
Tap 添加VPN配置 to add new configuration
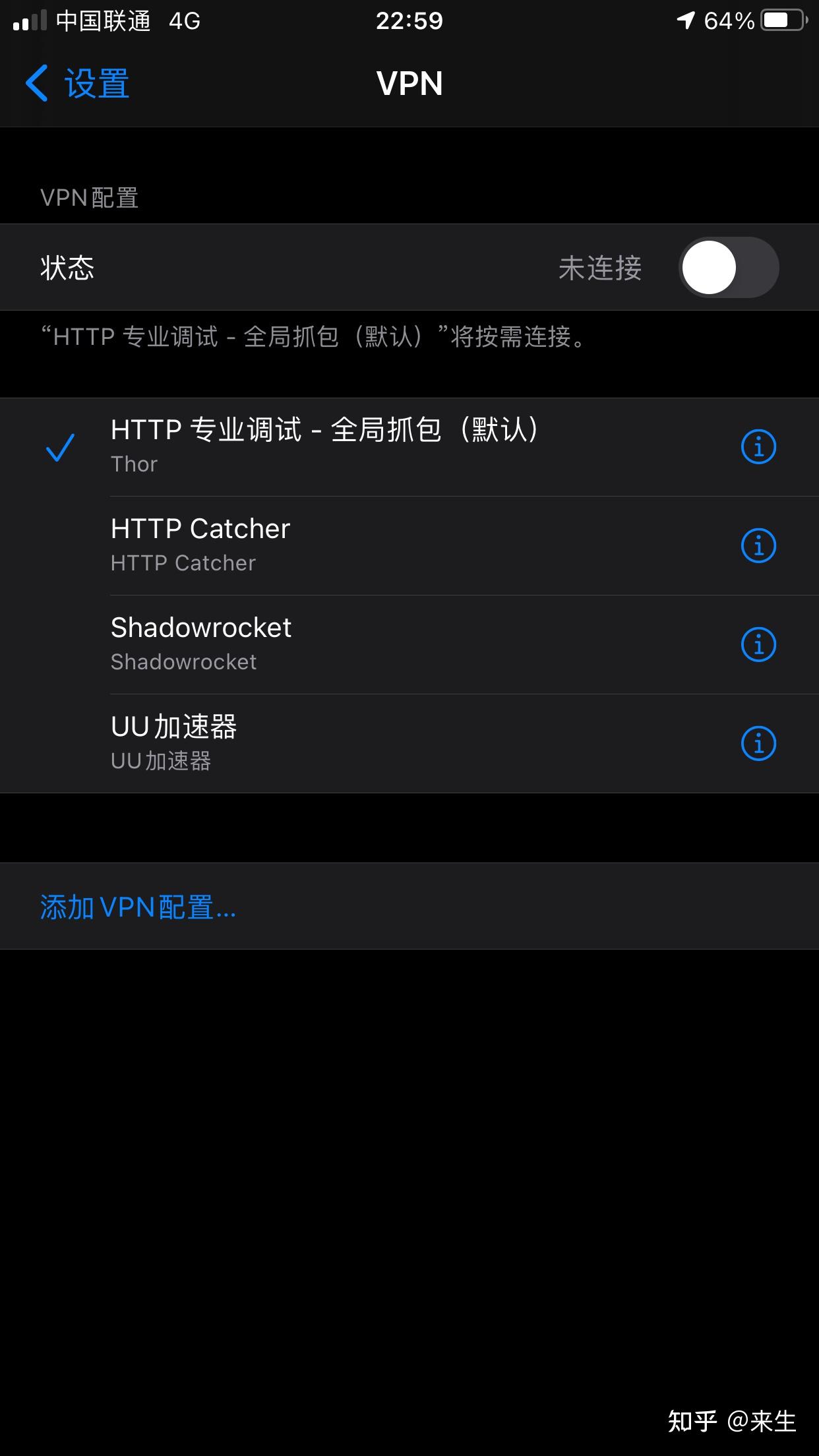(x=136, y=907)
